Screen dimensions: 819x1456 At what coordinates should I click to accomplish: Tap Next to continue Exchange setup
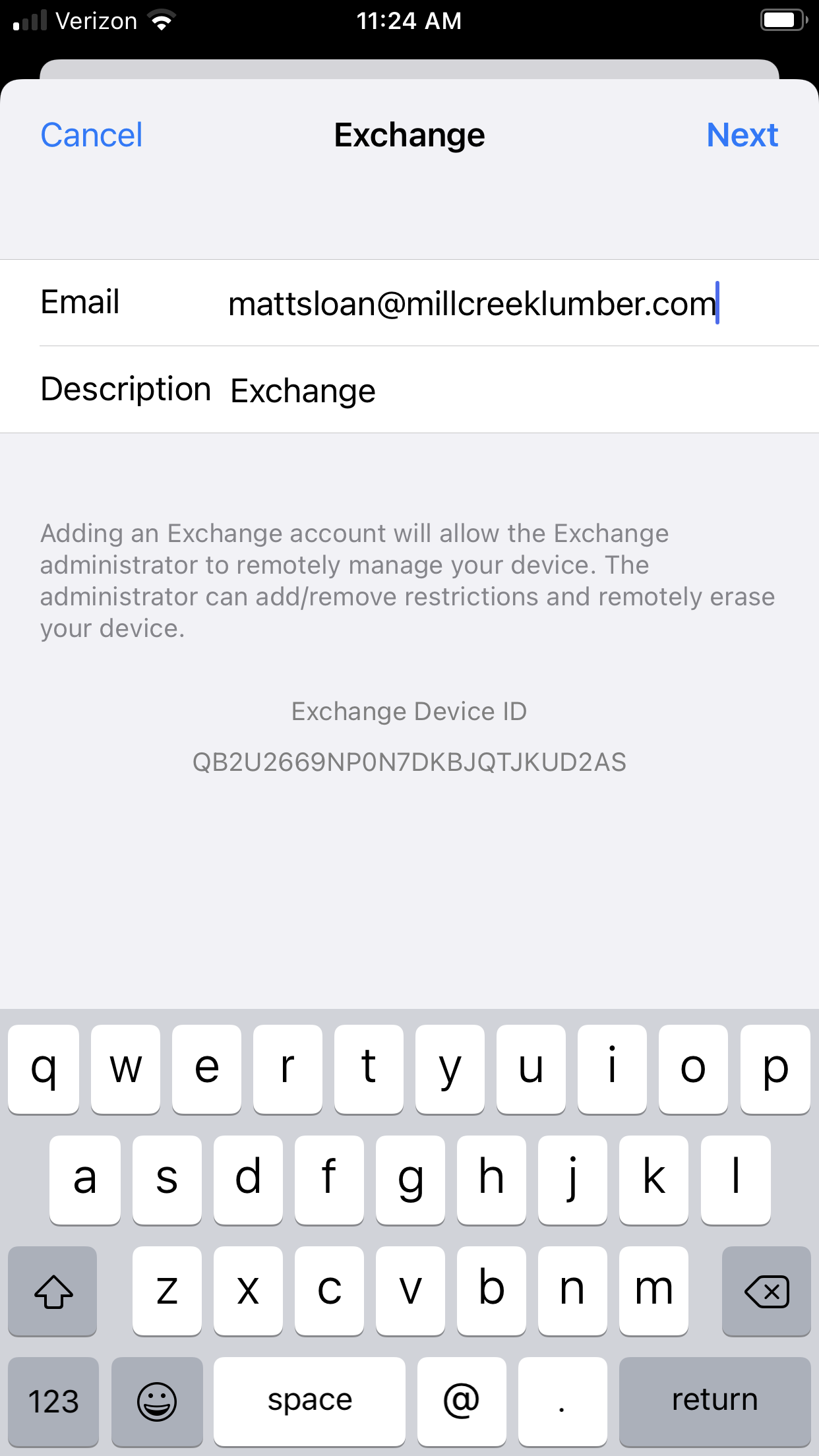[x=742, y=135]
